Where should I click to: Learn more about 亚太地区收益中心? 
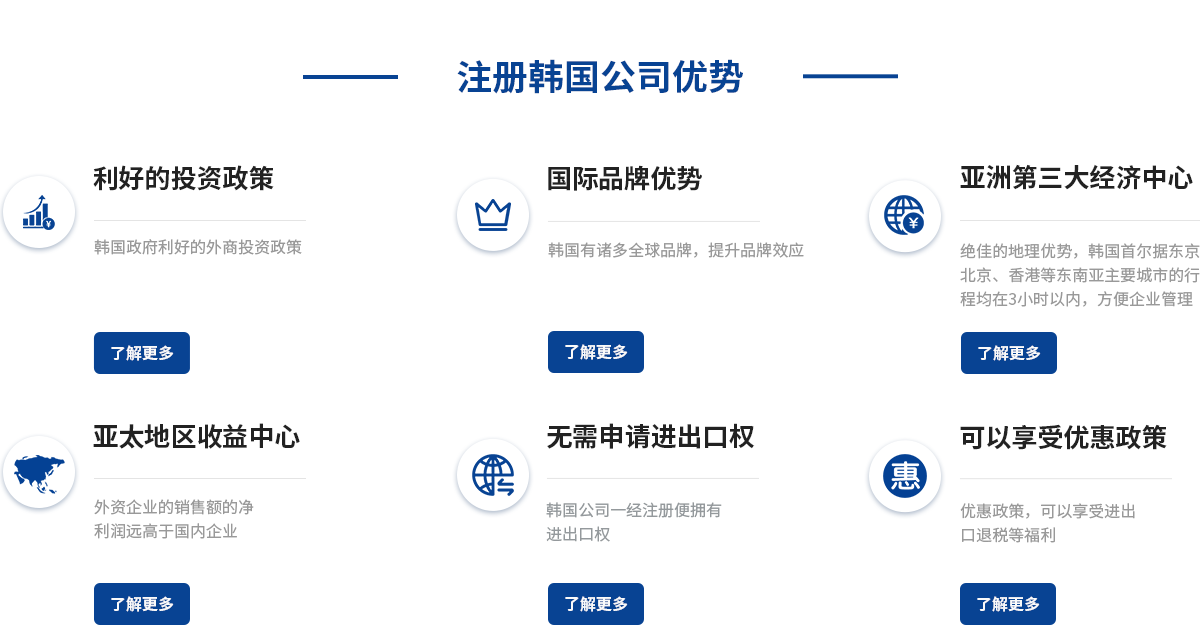pos(142,604)
